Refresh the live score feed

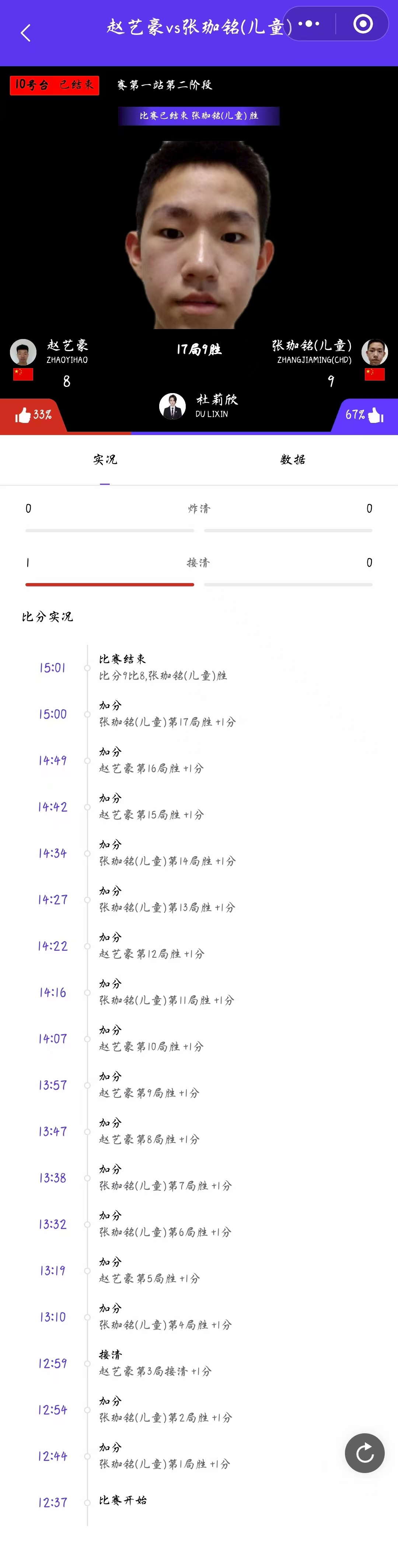(364, 1453)
